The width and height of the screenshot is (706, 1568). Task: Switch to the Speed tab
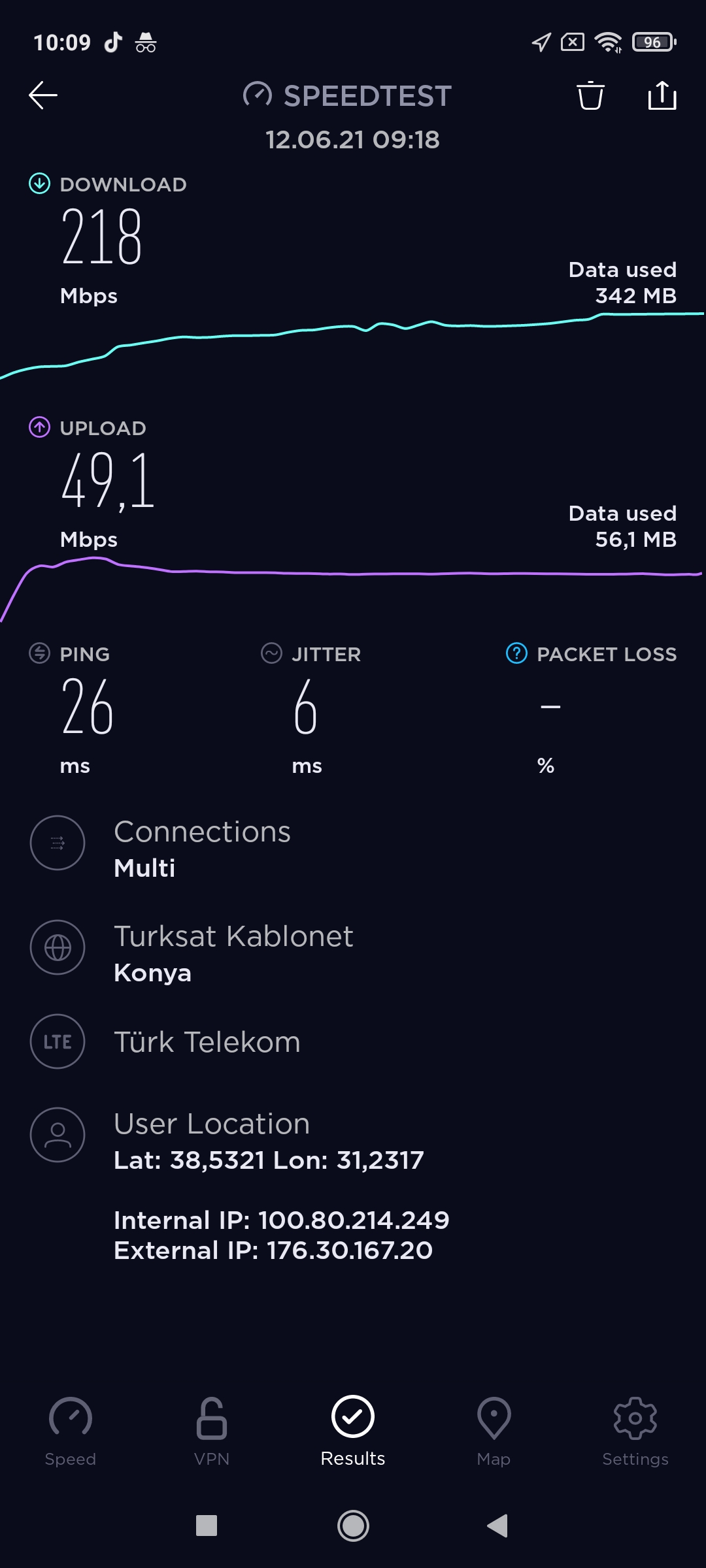click(71, 1432)
